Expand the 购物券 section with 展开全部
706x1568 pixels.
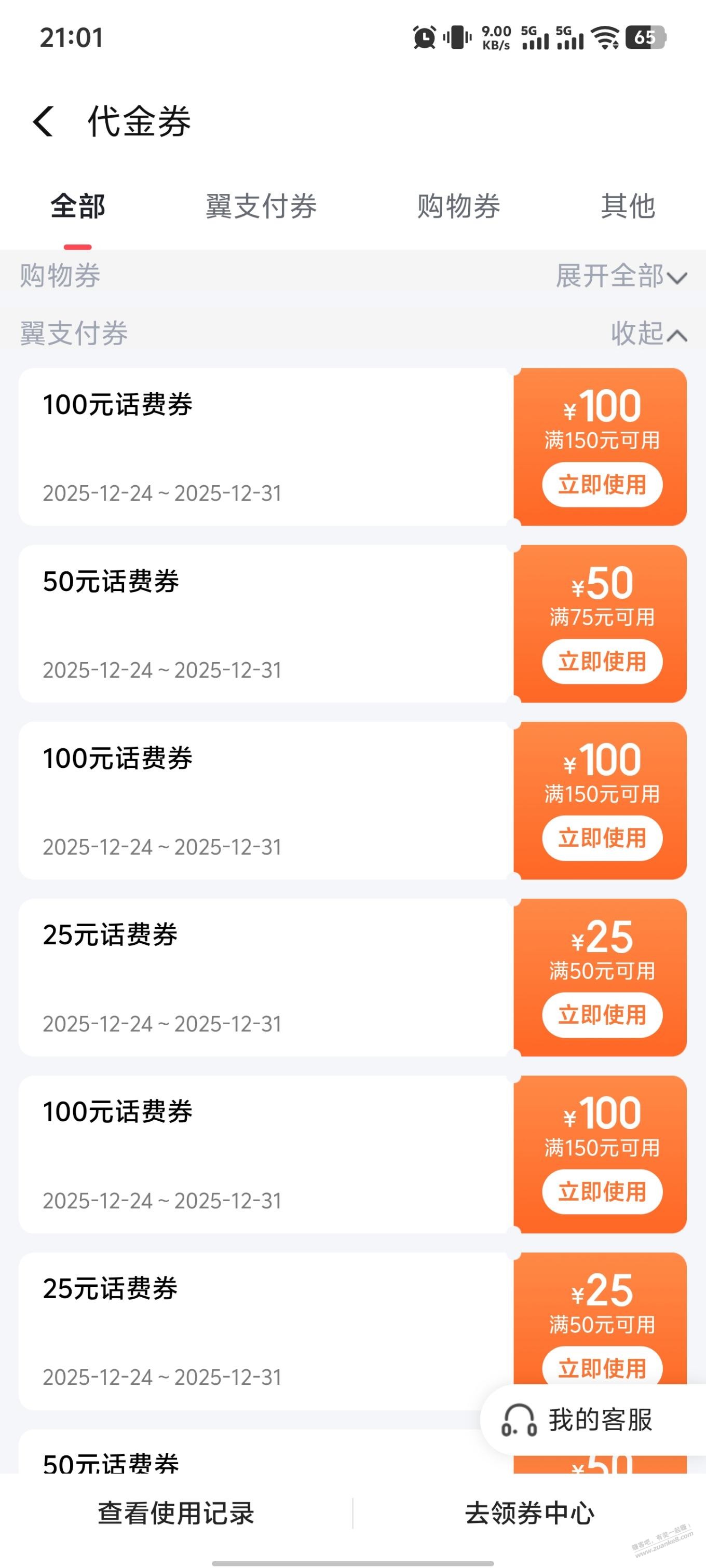[621, 277]
